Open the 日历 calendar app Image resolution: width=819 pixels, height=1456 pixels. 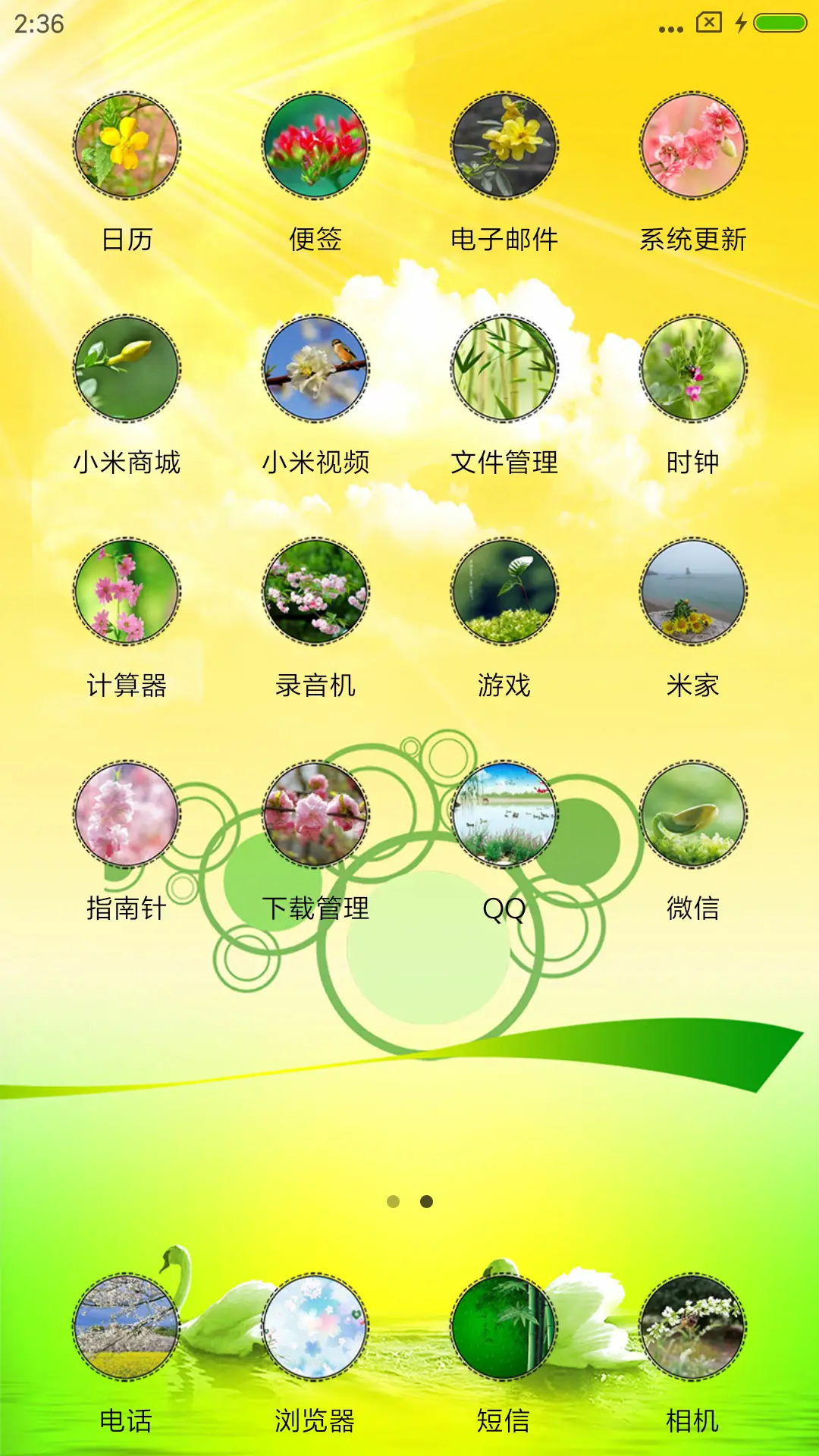pos(127,146)
